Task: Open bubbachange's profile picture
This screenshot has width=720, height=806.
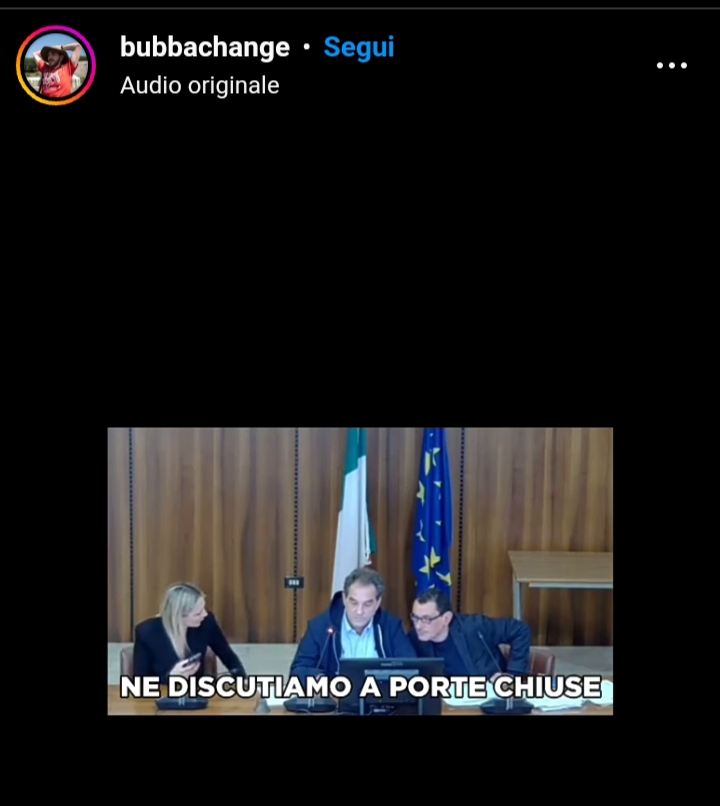Action: [56, 65]
